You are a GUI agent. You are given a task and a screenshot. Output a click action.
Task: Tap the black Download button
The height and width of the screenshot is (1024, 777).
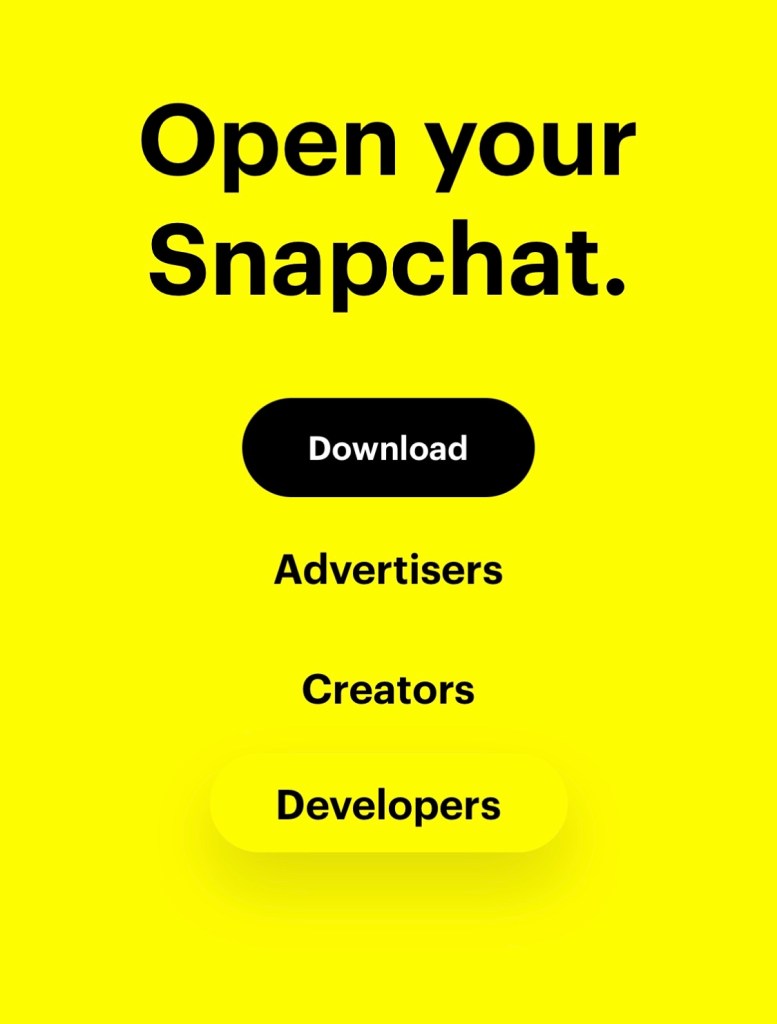click(388, 447)
